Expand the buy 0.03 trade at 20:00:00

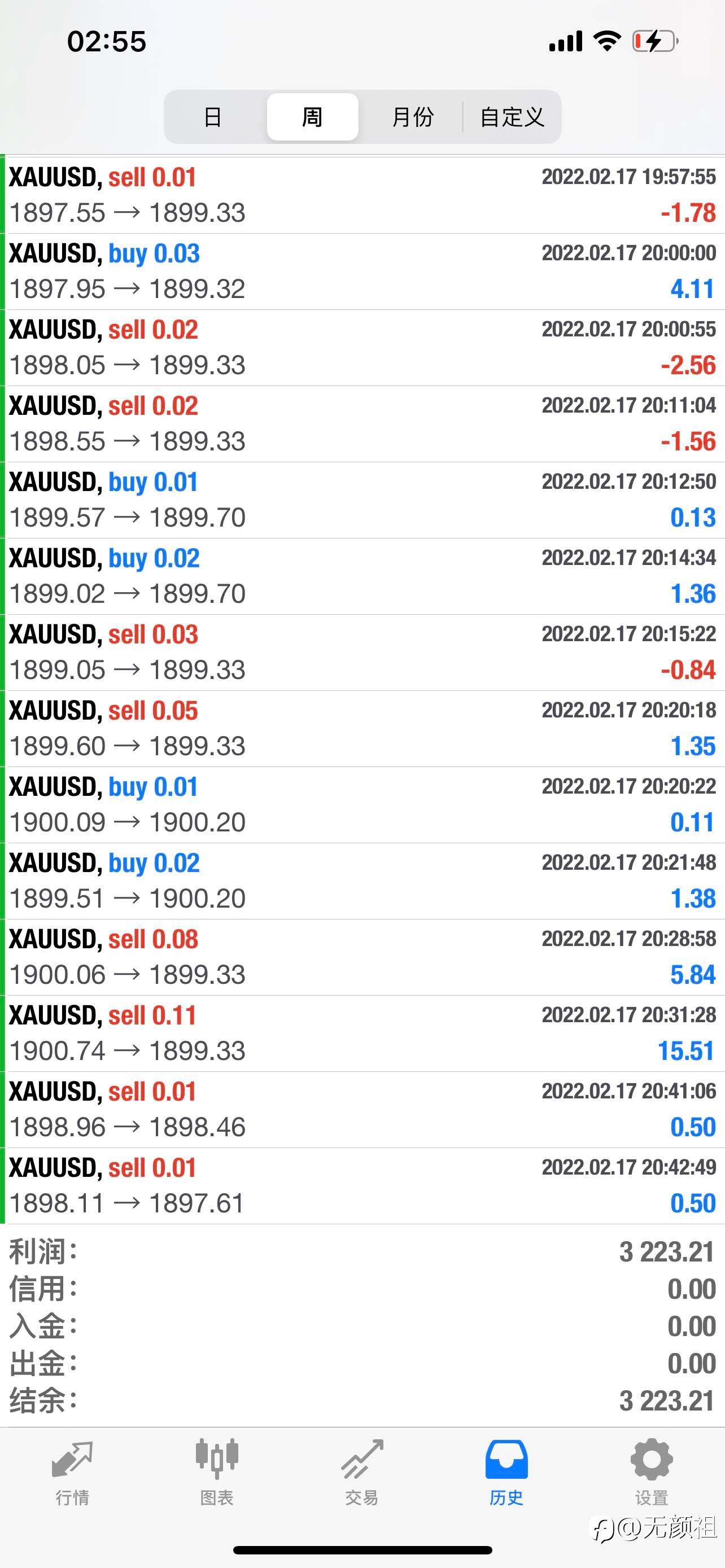pyautogui.click(x=364, y=271)
